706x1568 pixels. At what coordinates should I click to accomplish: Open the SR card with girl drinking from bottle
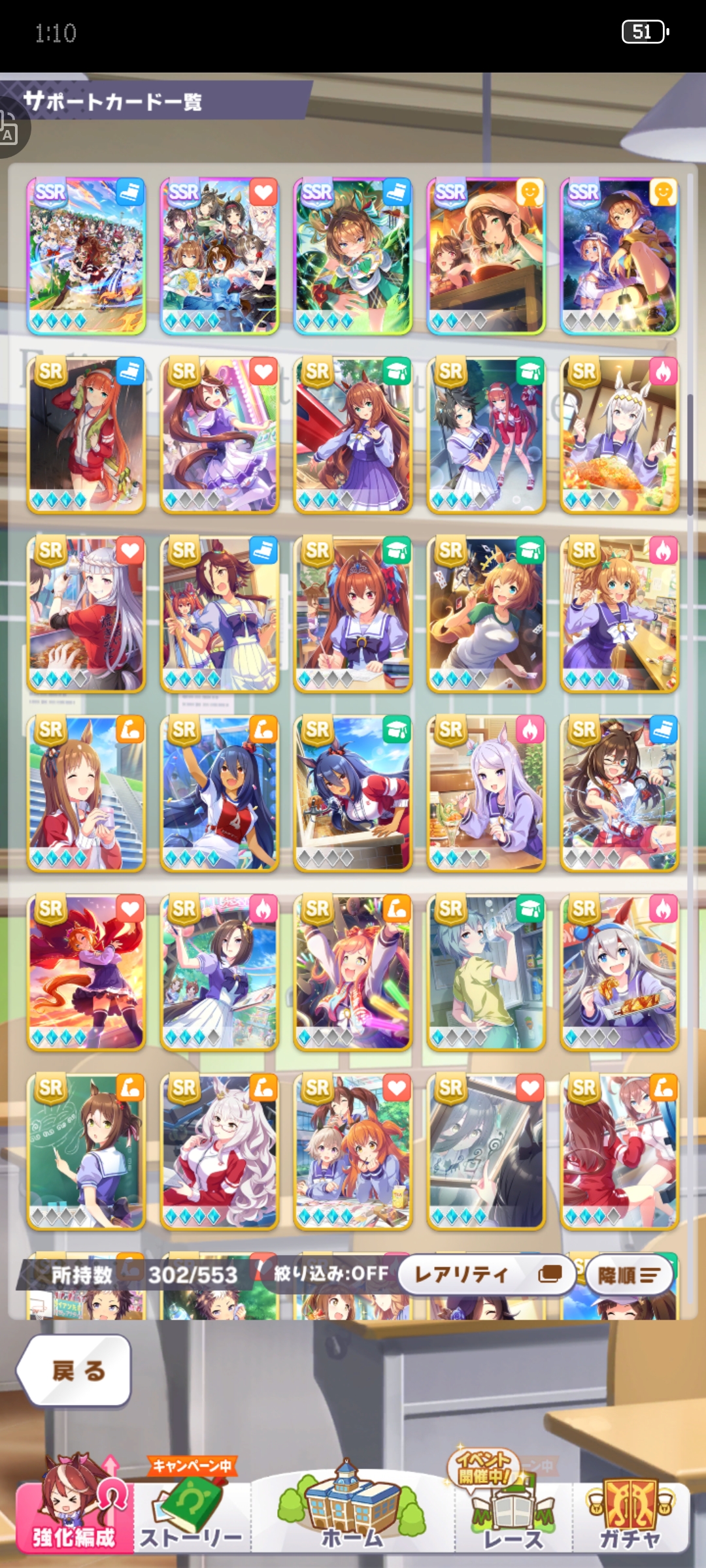(486, 972)
